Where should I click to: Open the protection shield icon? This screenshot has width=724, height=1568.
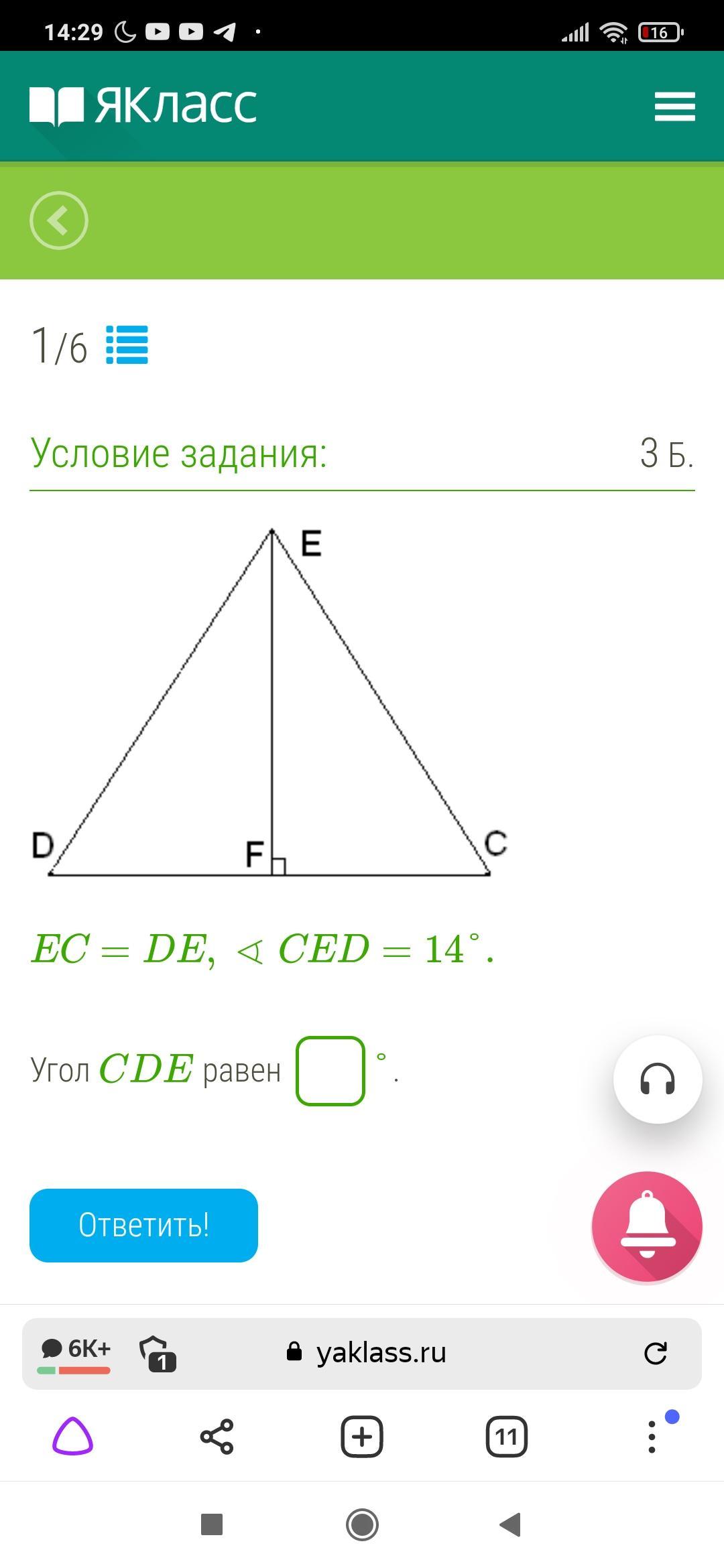[x=158, y=1354]
